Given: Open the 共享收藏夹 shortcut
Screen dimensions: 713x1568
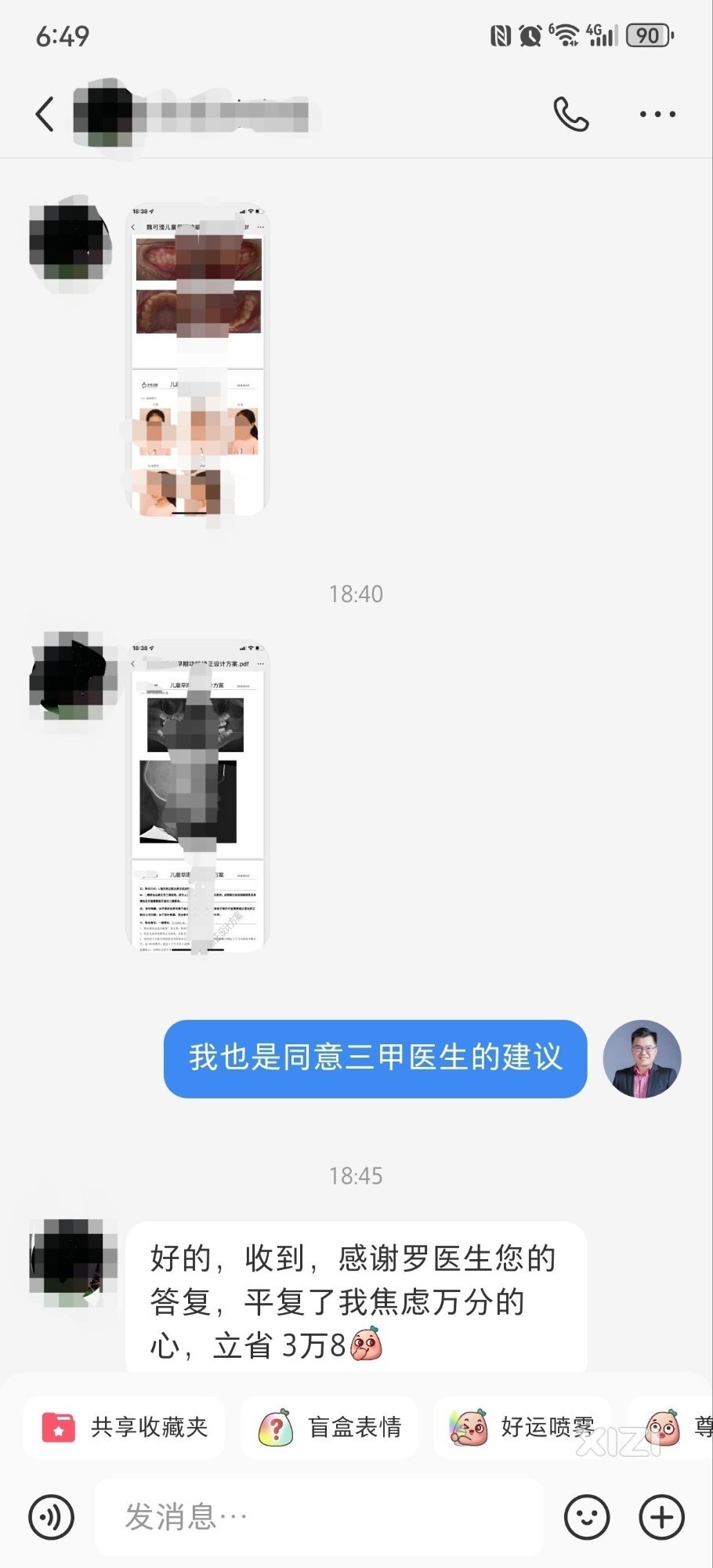Looking at the screenshot, I should (124, 1427).
